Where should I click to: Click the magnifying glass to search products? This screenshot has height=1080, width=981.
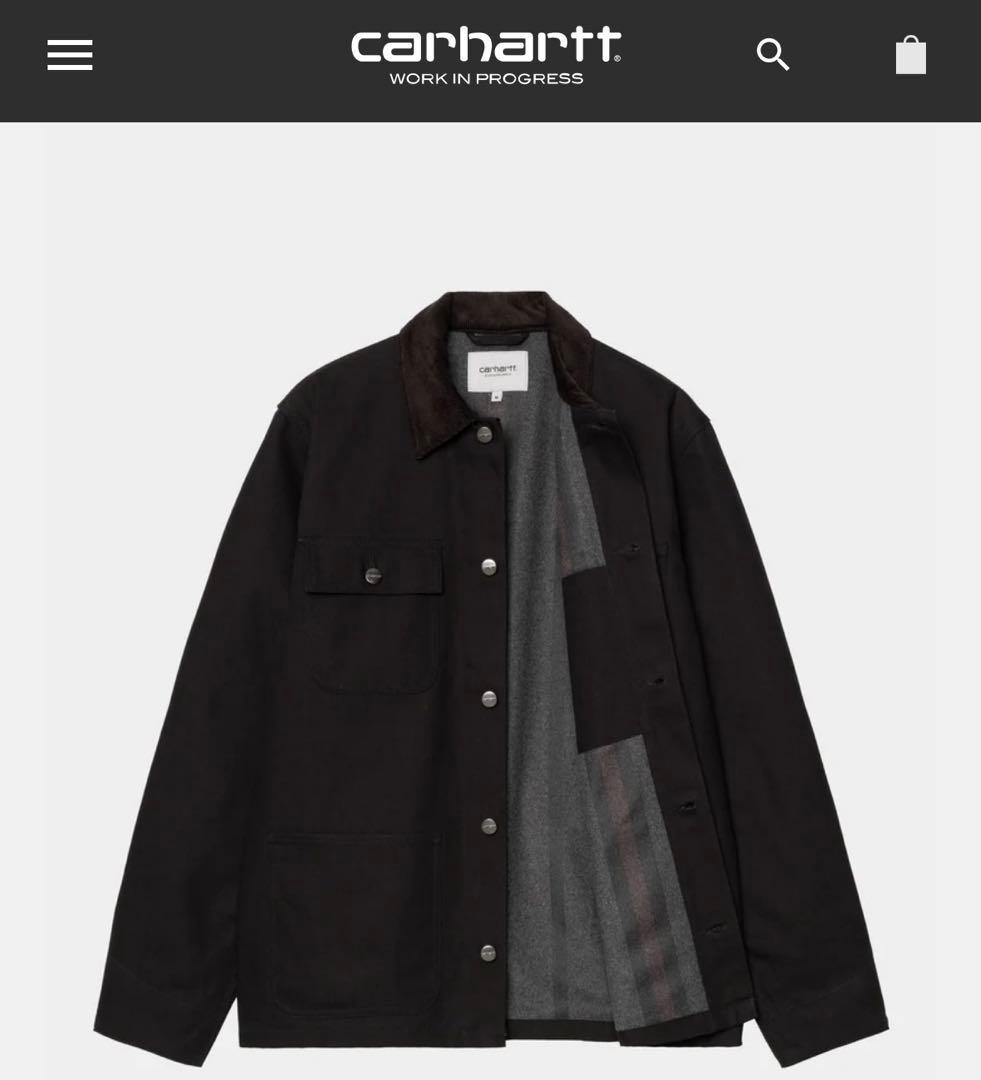772,55
